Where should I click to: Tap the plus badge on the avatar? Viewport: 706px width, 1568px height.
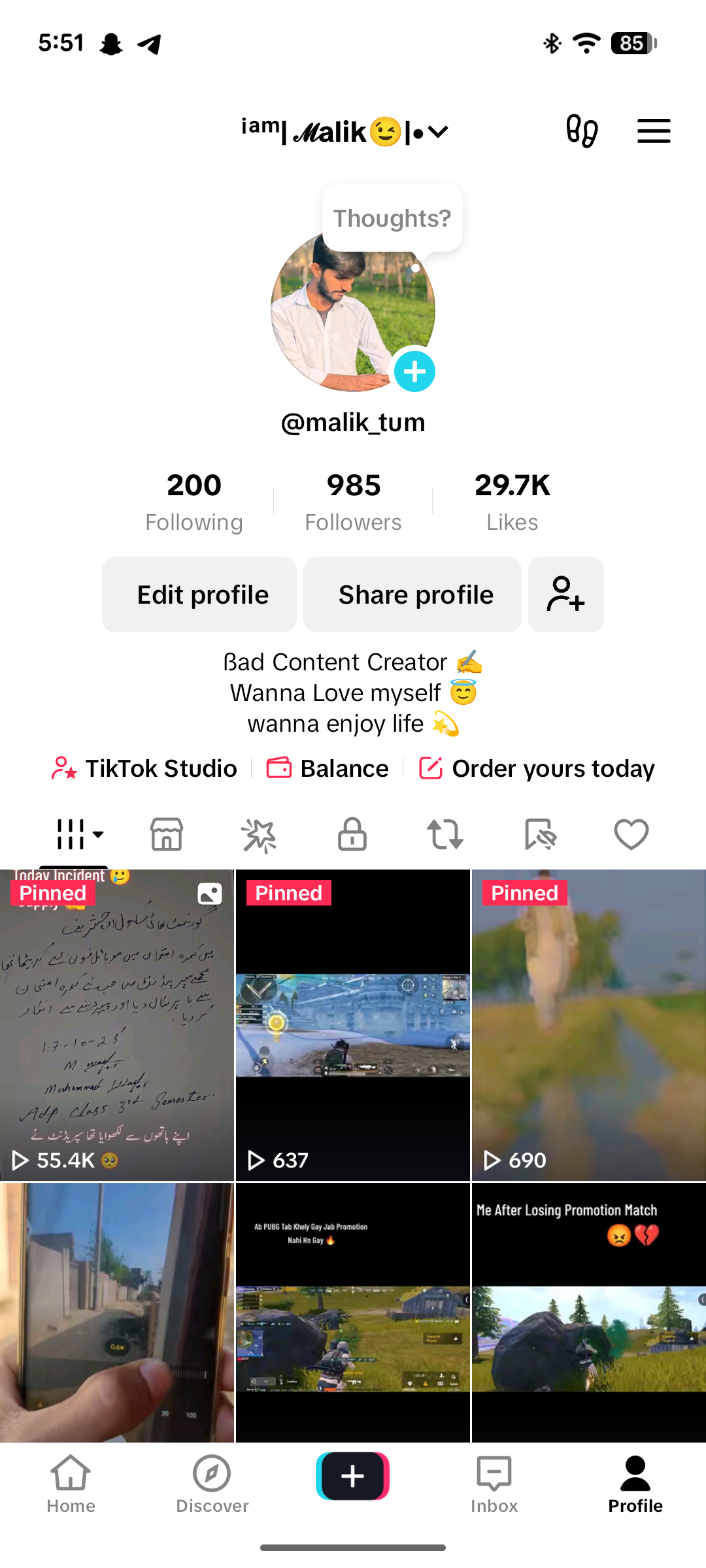click(414, 372)
